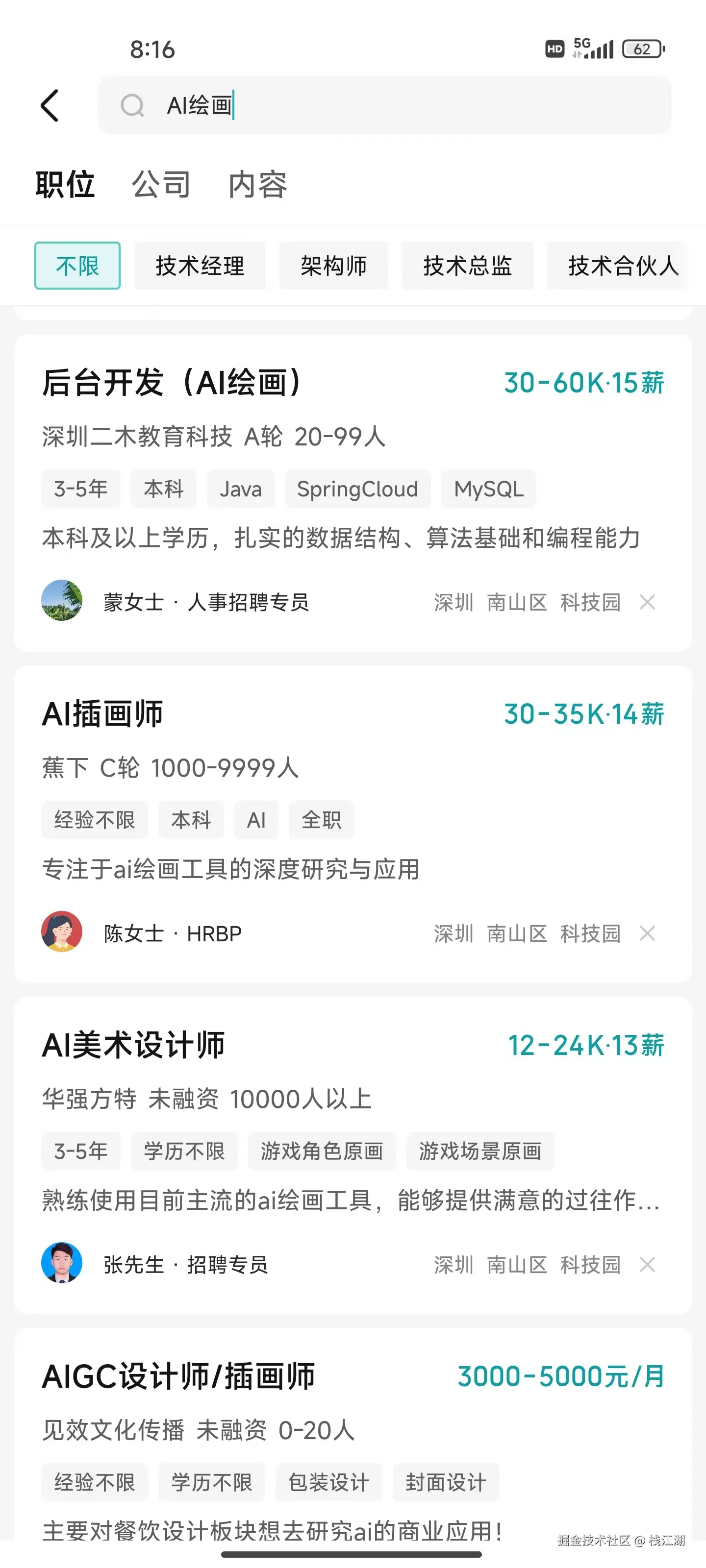The height and width of the screenshot is (1568, 706).
Task: Switch to the 公司 tab
Action: (x=161, y=184)
